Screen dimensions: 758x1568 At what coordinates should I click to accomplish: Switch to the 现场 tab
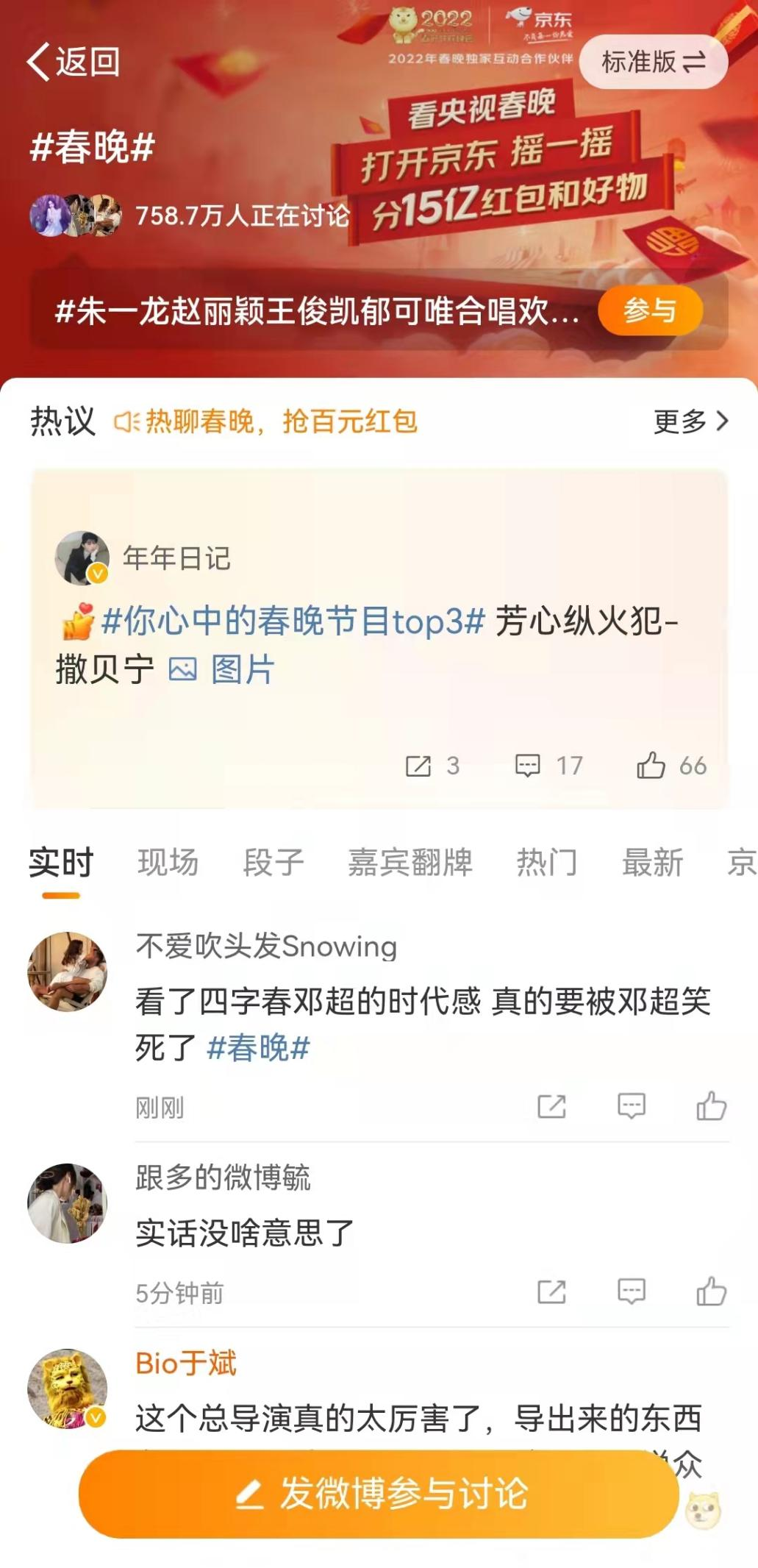coord(168,862)
